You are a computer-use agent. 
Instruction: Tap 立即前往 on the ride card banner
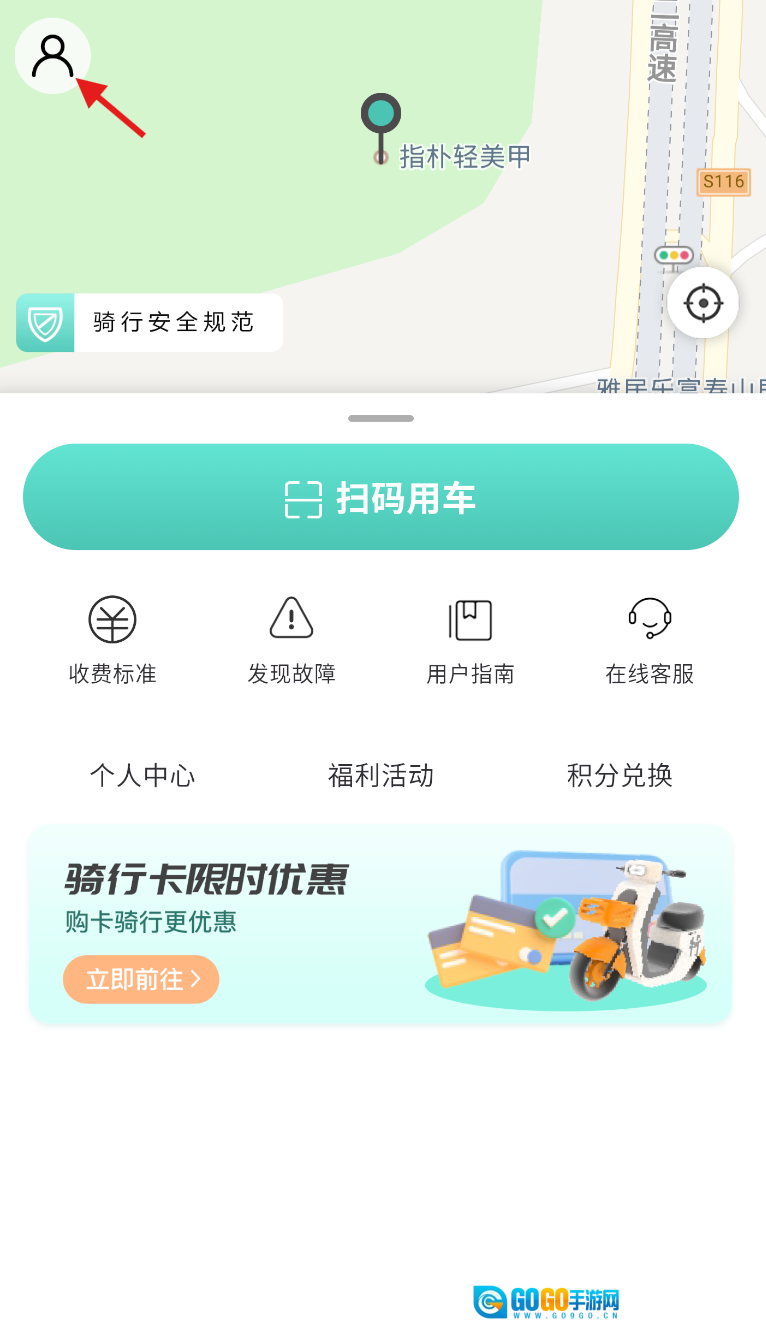[x=141, y=979]
